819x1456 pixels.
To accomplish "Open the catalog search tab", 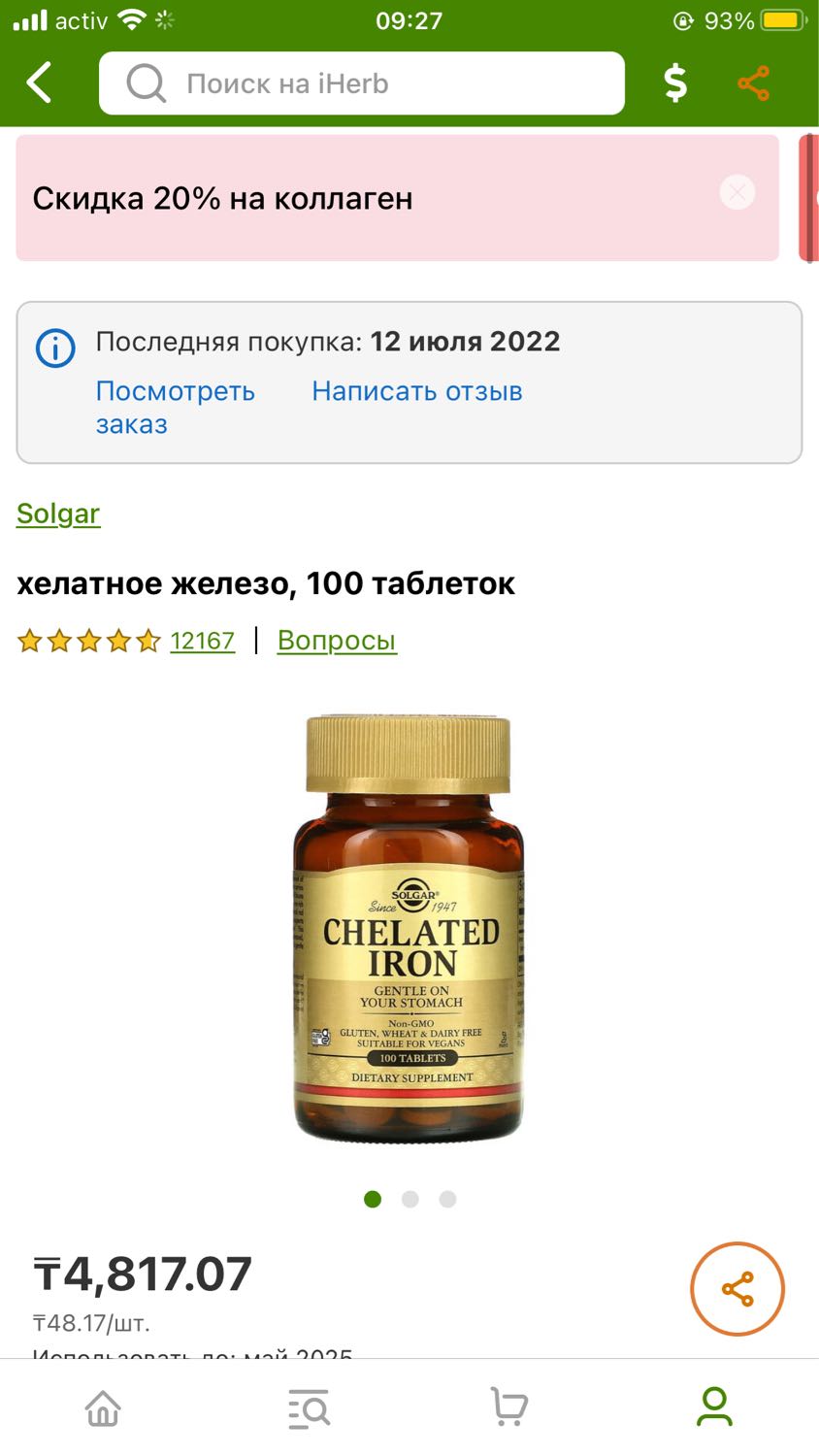I will point(309,1407).
